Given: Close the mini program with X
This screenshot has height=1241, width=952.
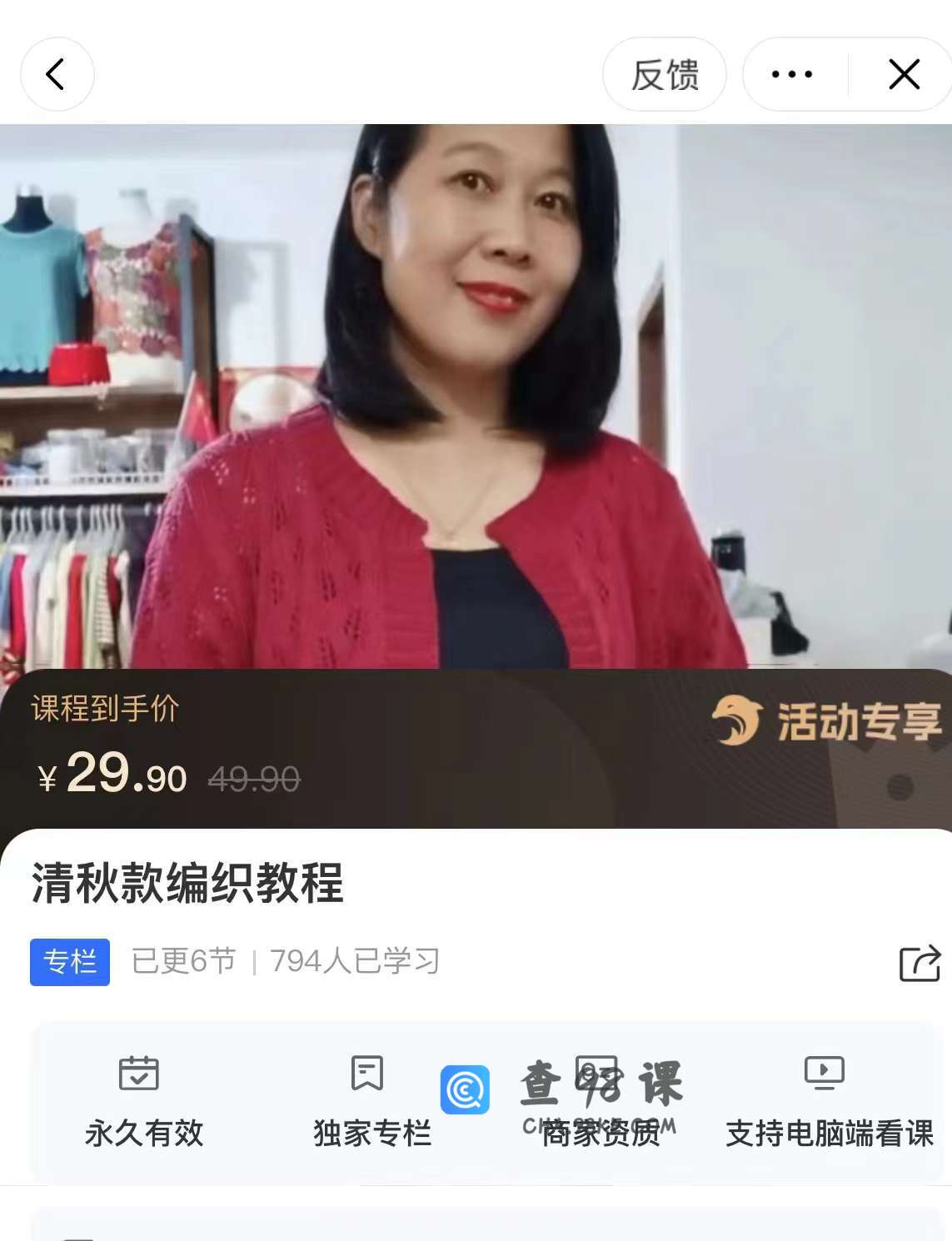Looking at the screenshot, I should pyautogui.click(x=904, y=74).
